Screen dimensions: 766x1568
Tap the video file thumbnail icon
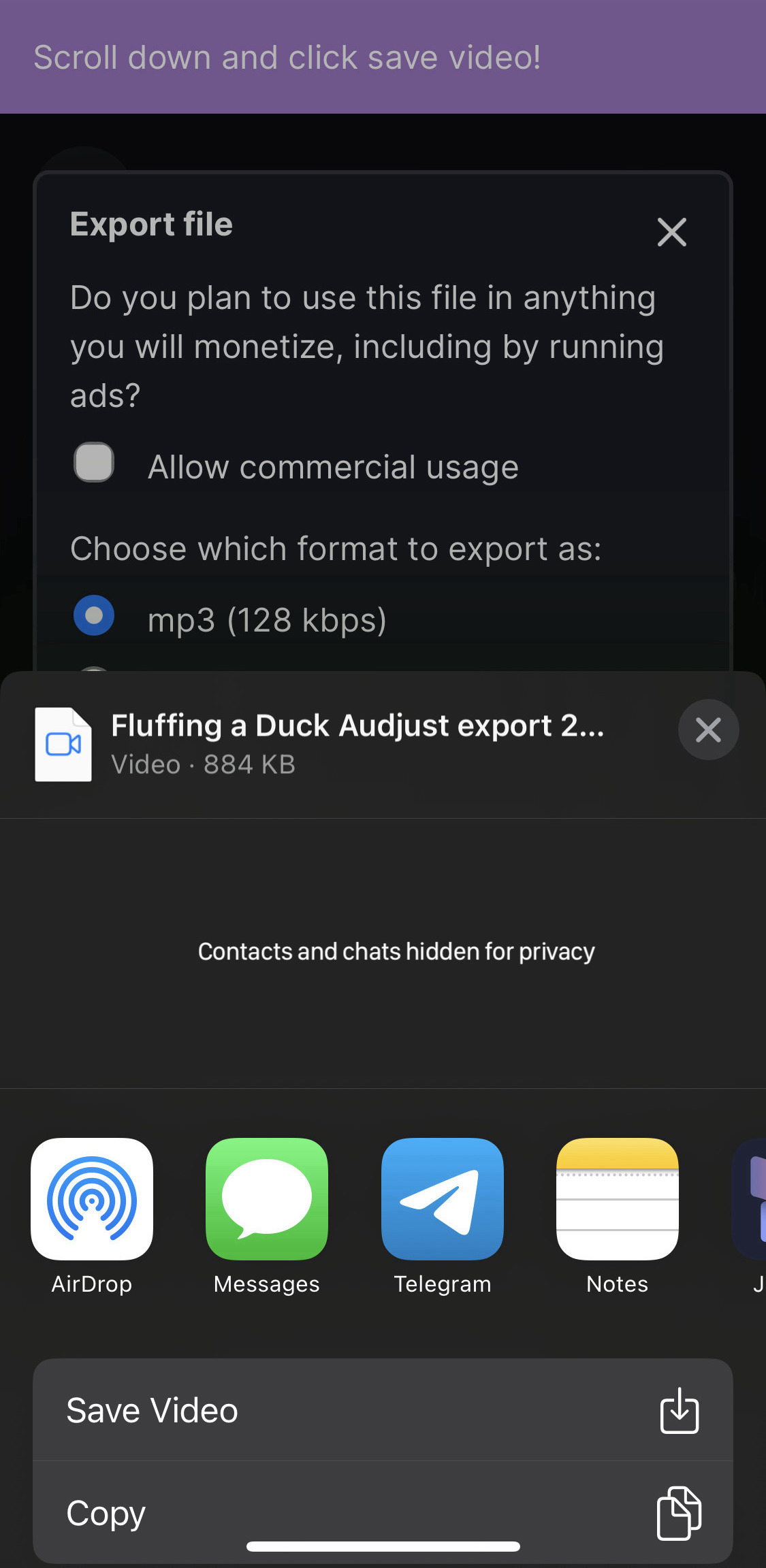coord(63,745)
